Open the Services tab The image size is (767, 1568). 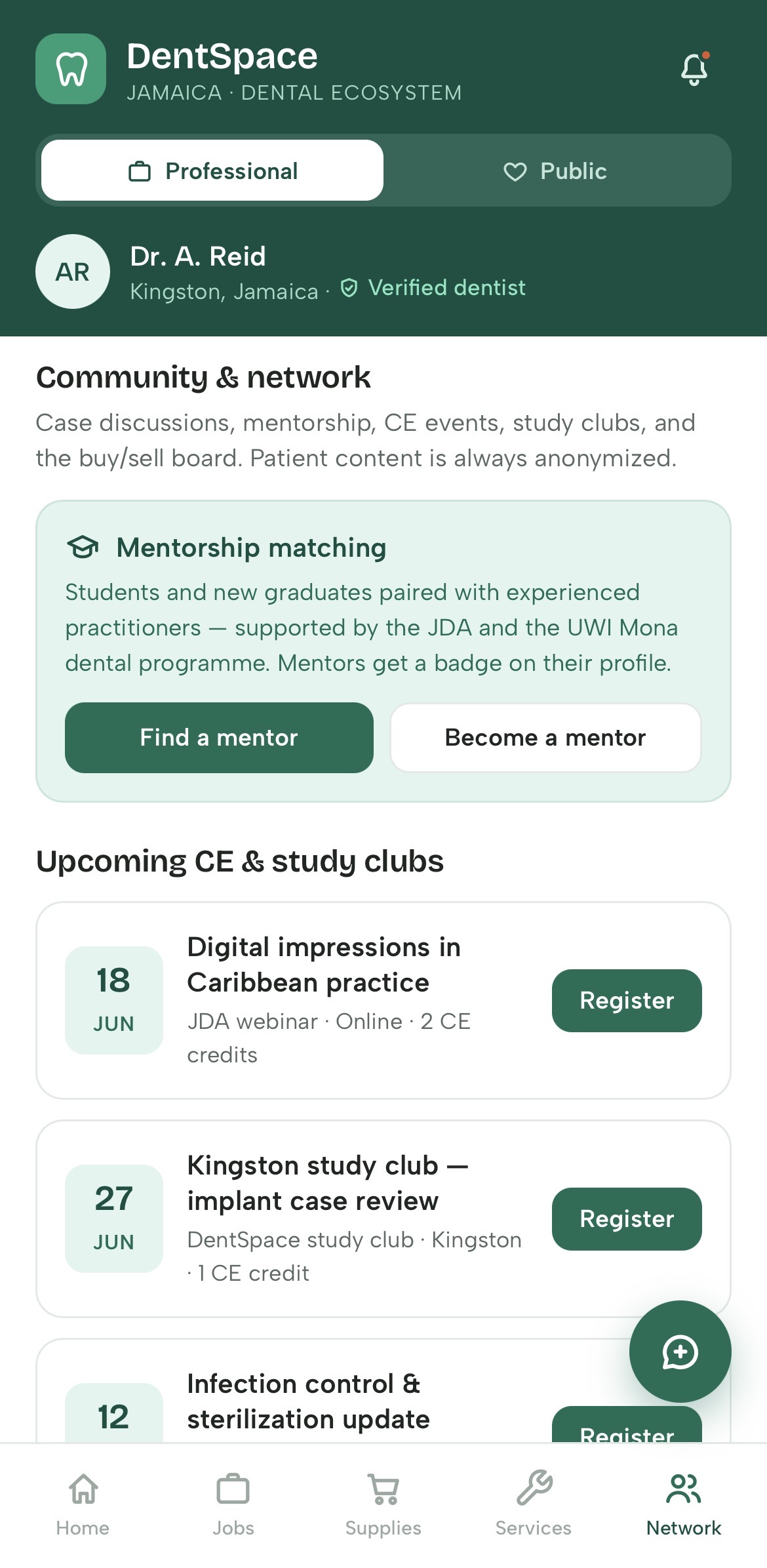pos(534,1504)
